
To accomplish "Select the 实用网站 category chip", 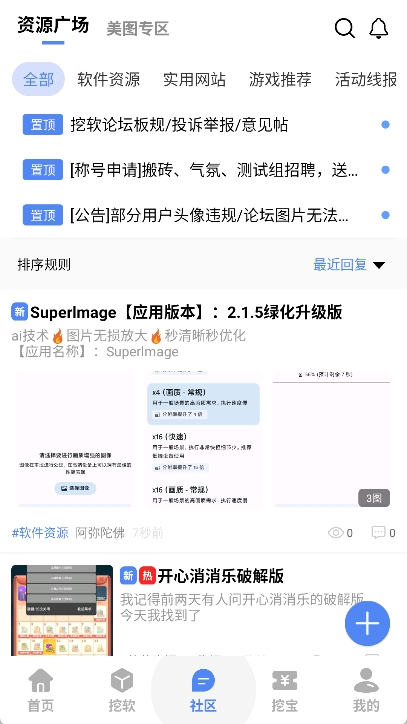I will coord(194,79).
